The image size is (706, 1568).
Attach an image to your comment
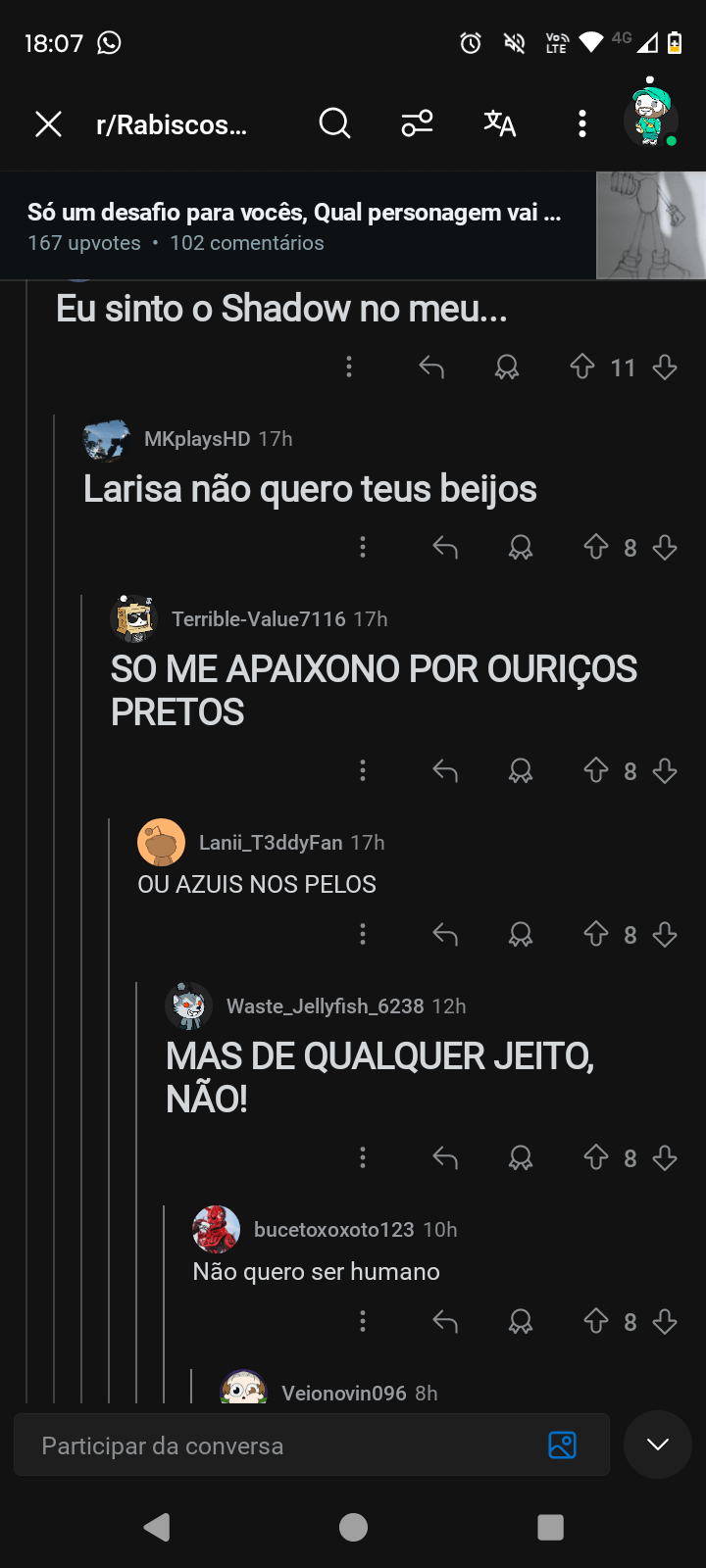pyautogui.click(x=563, y=1445)
